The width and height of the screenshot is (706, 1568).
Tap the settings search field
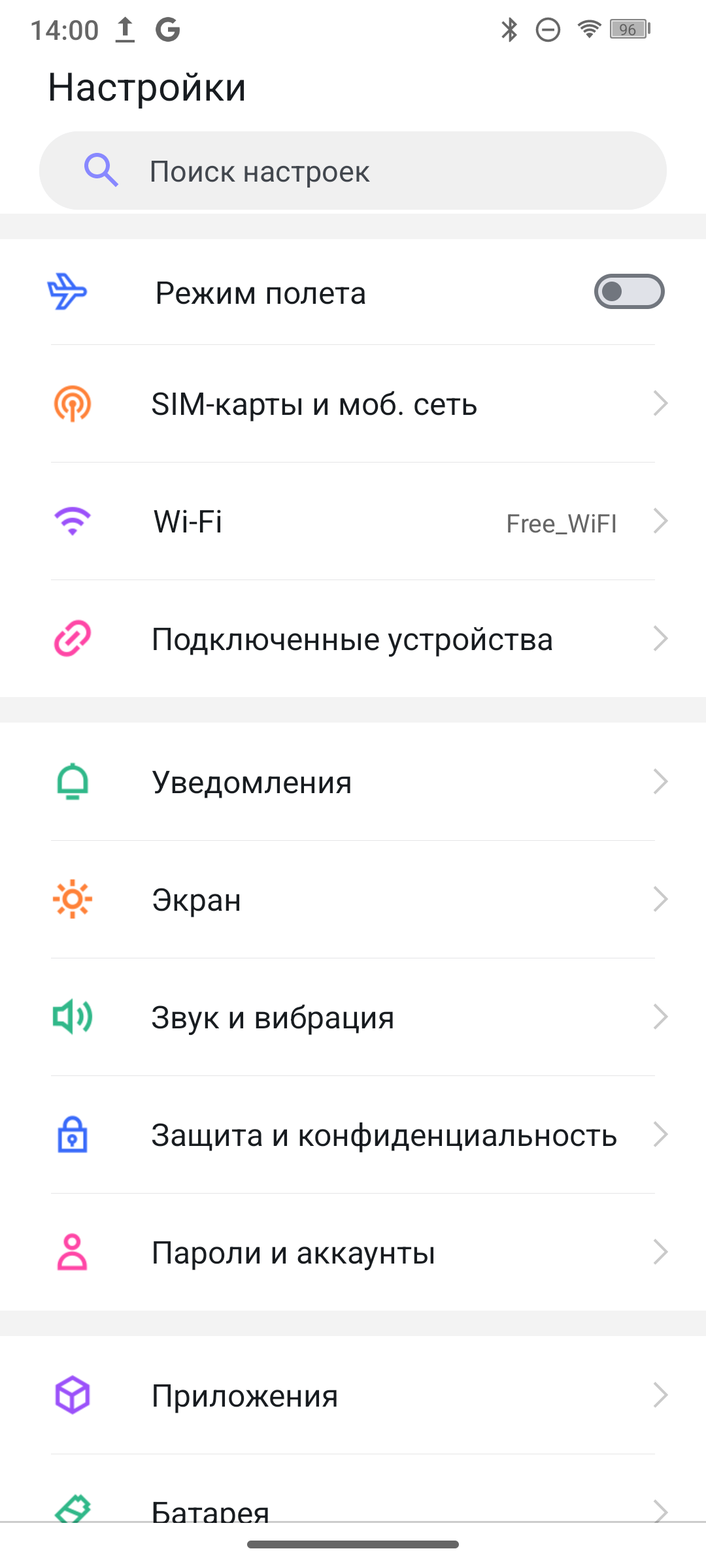point(353,171)
